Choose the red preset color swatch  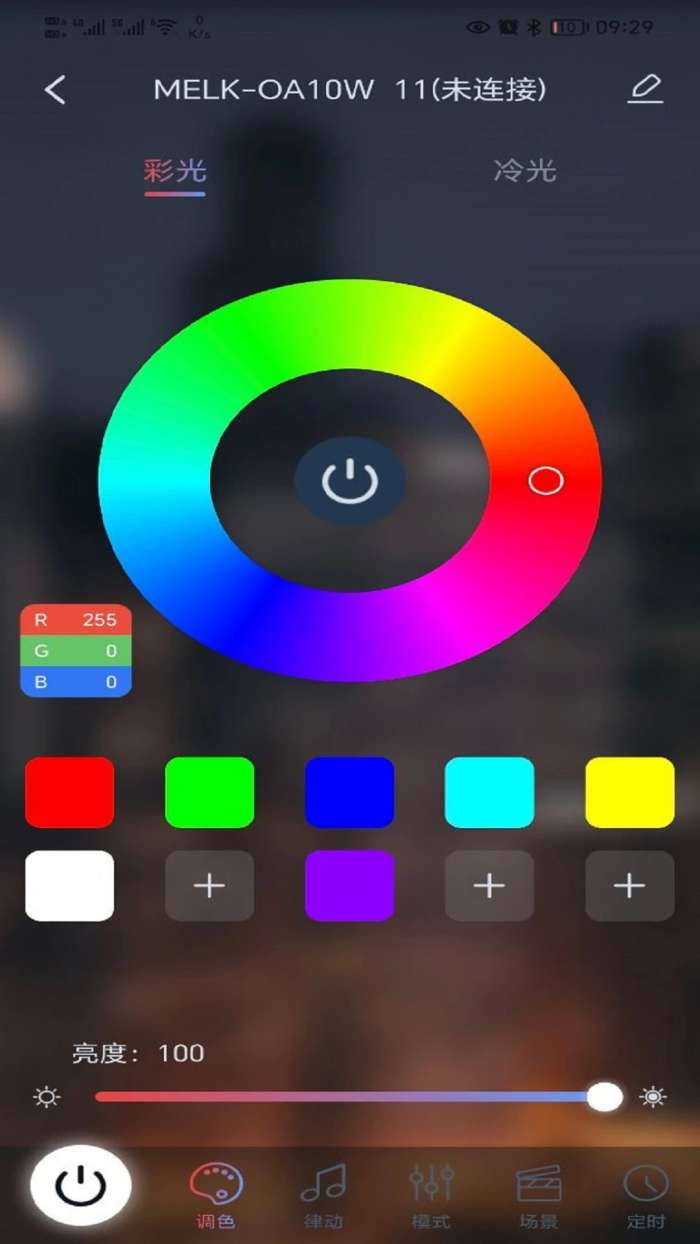click(70, 792)
